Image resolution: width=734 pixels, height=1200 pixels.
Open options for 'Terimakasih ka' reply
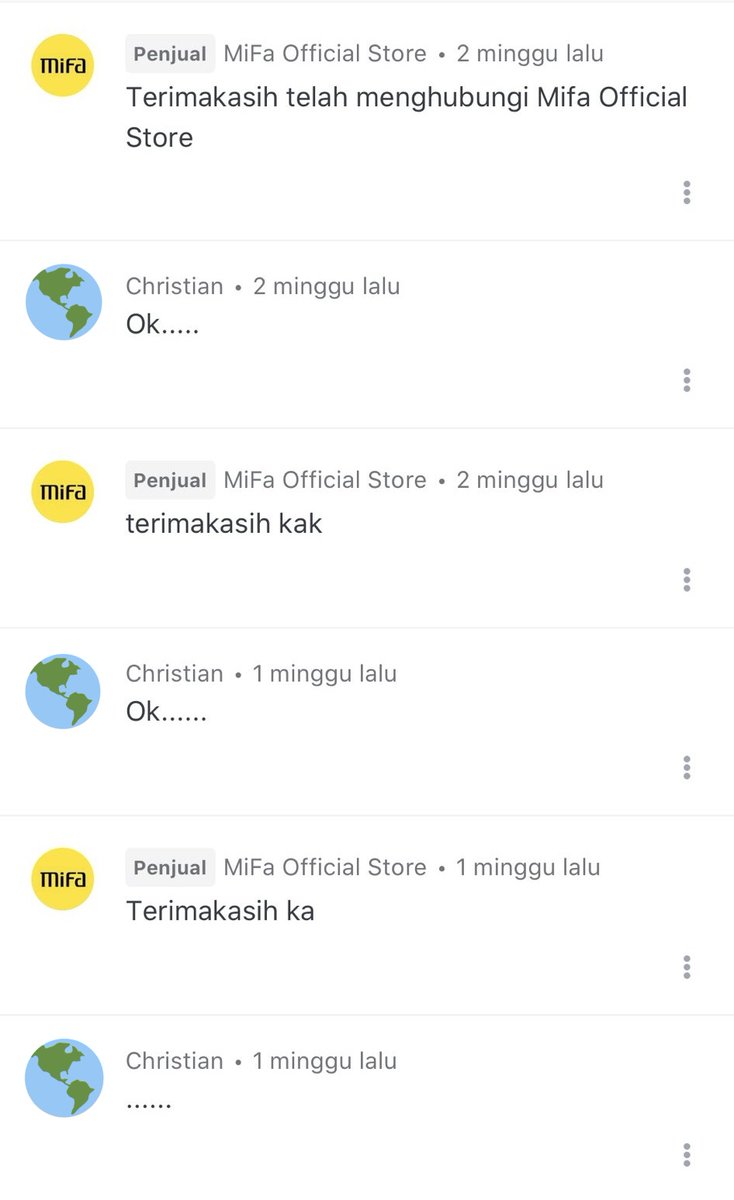[x=687, y=967]
